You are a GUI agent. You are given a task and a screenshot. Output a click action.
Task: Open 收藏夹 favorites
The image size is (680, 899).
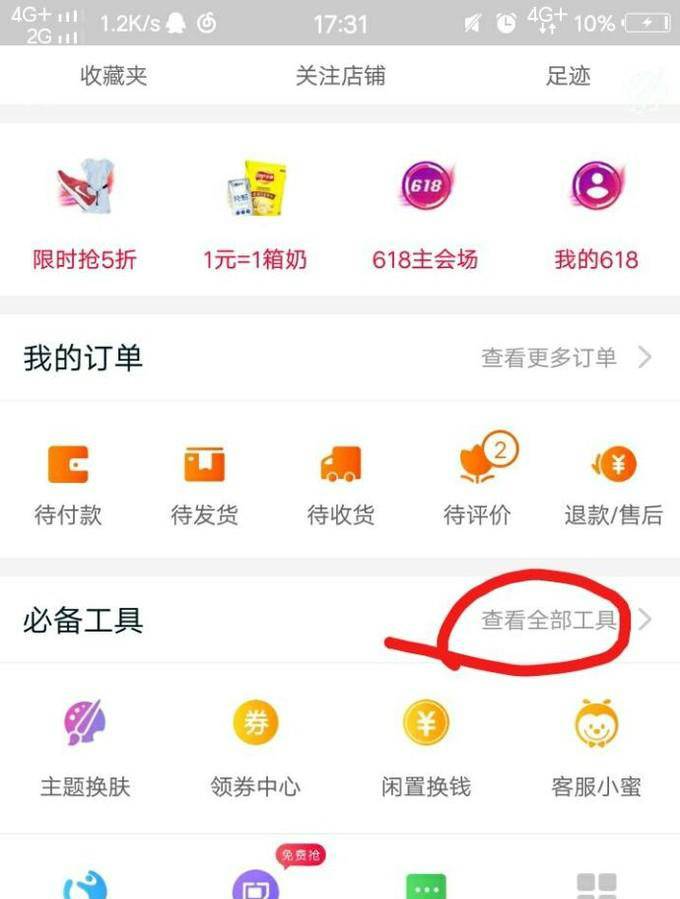click(x=113, y=76)
